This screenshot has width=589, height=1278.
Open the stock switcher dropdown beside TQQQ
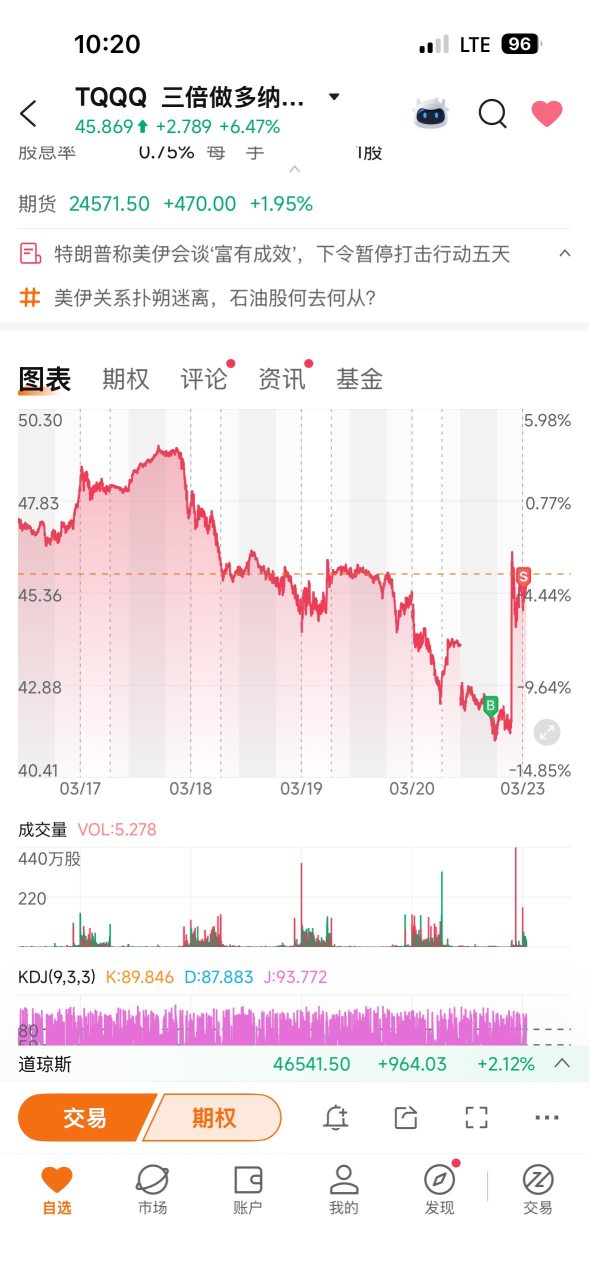[x=334, y=97]
